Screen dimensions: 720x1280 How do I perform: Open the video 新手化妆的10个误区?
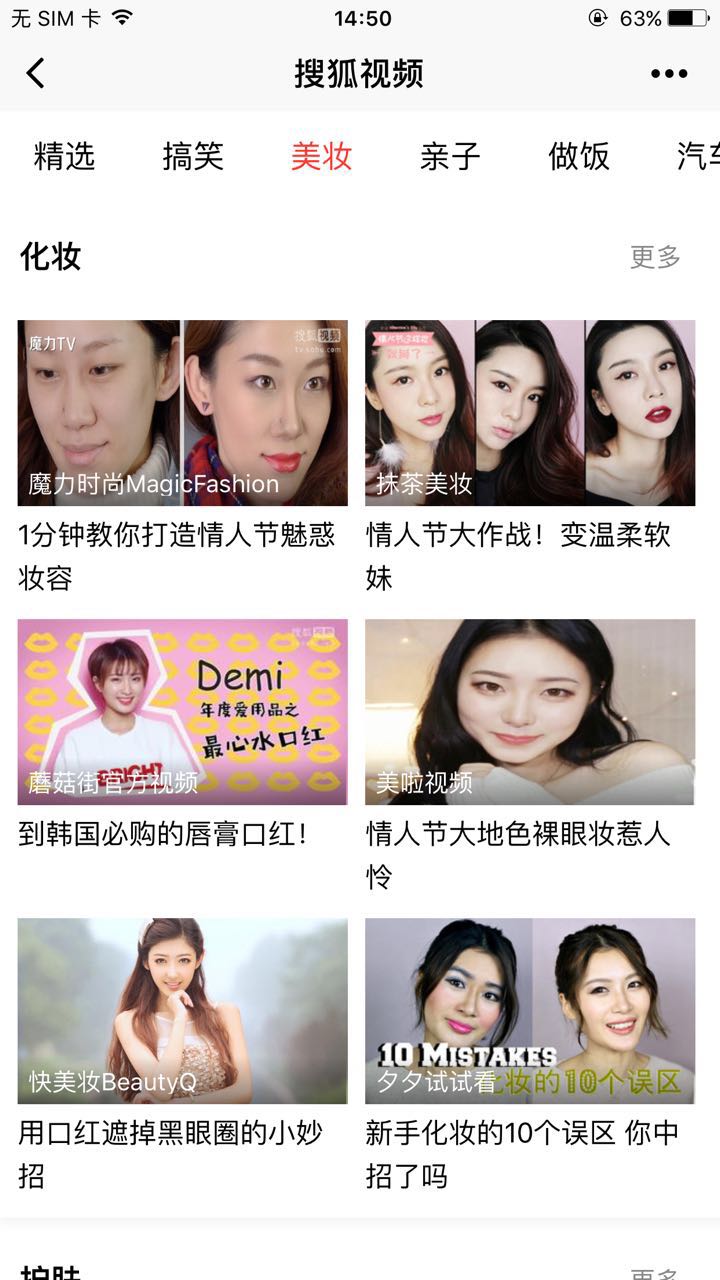coord(530,1011)
